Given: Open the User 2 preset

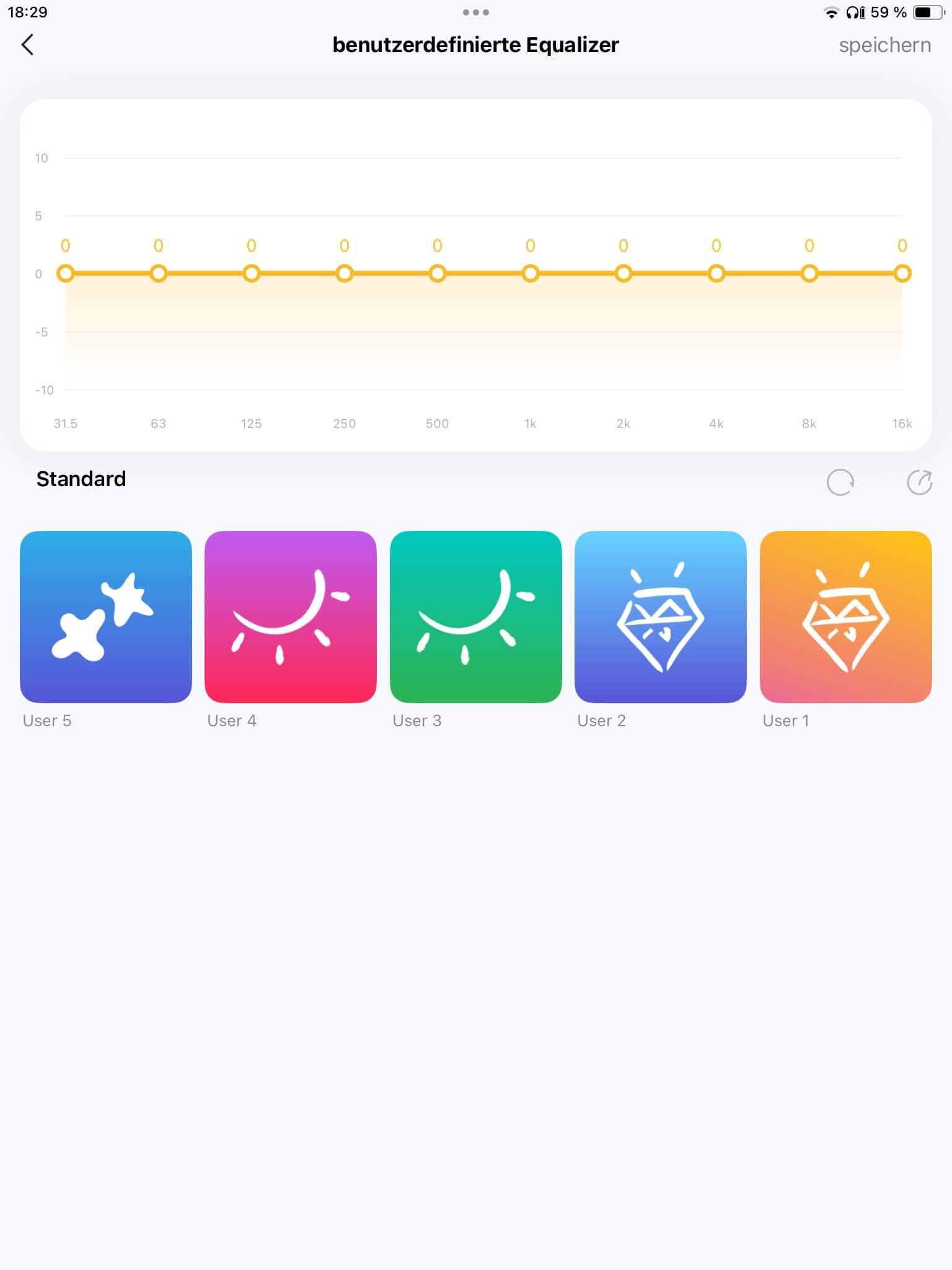Looking at the screenshot, I should (661, 616).
